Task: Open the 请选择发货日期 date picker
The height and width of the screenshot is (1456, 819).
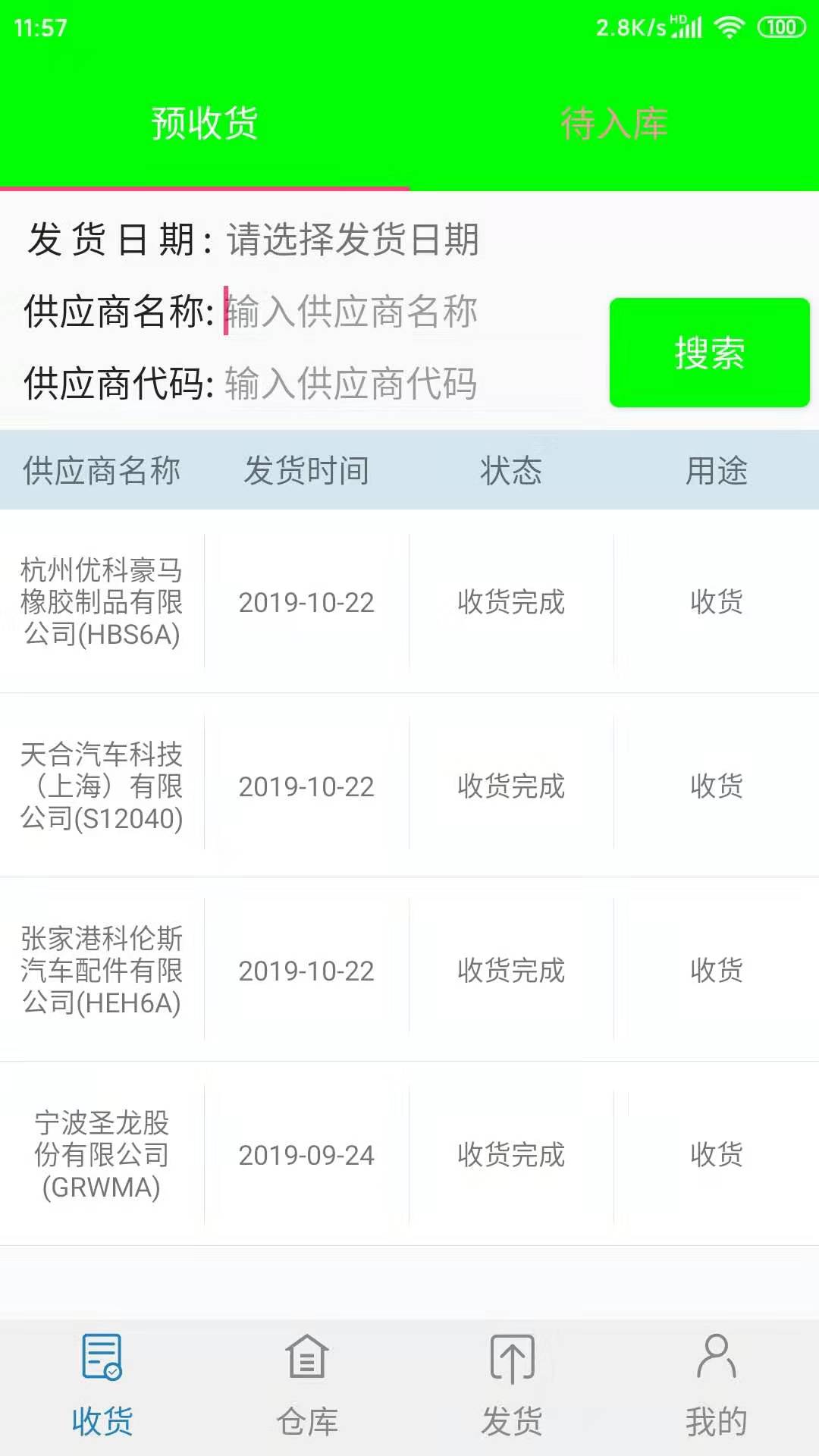Action: (353, 239)
